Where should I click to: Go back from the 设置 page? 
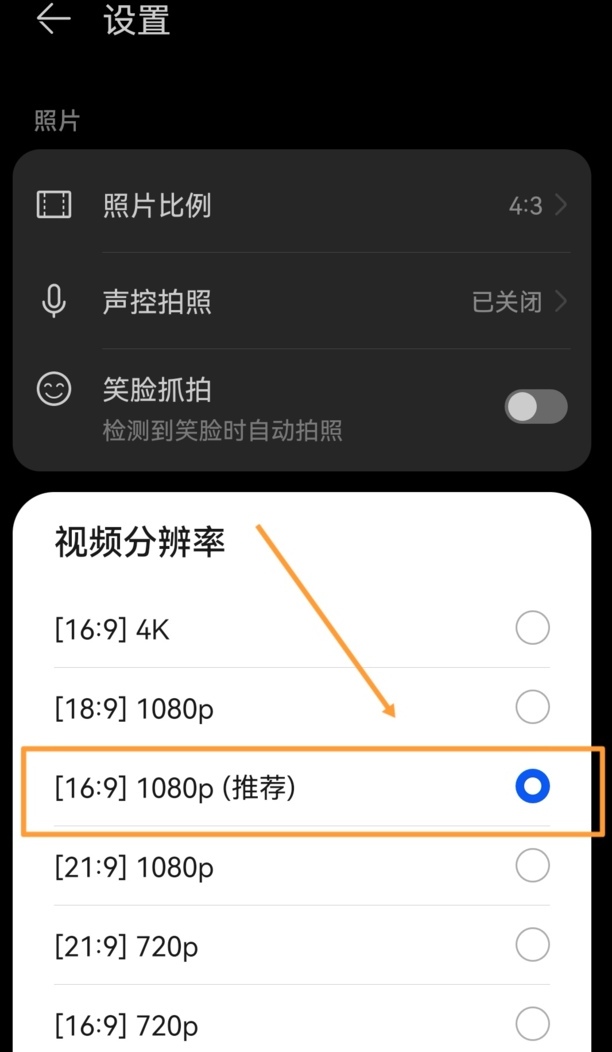(54, 19)
